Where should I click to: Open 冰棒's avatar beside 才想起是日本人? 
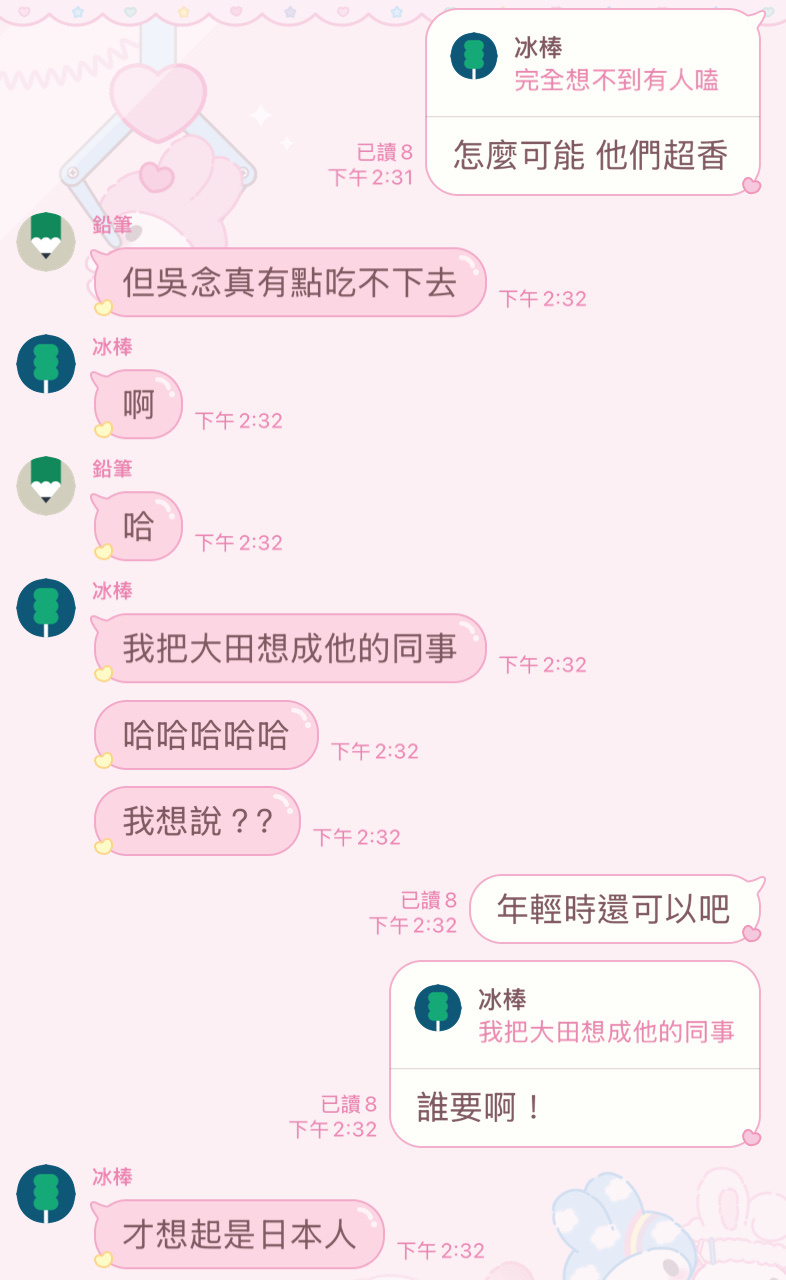click(x=46, y=1194)
